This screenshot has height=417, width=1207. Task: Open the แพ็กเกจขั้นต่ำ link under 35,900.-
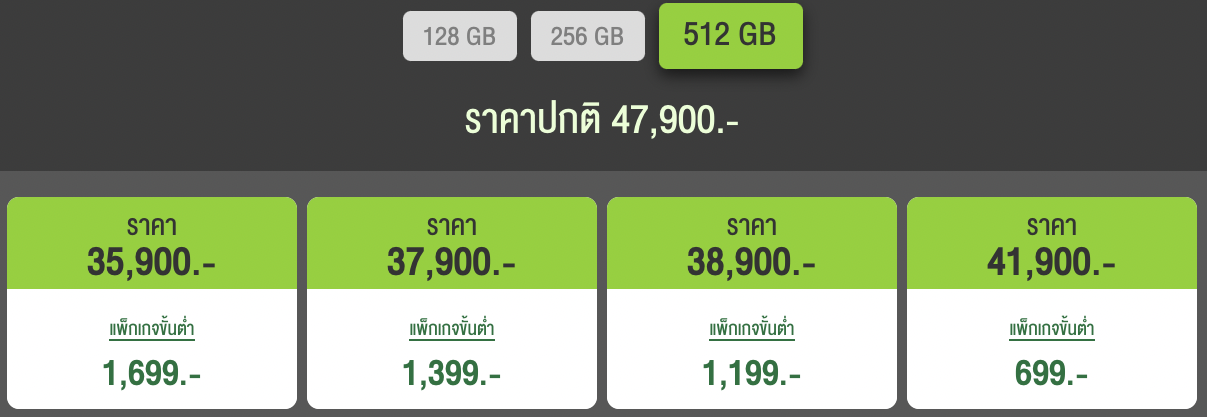click(152, 329)
